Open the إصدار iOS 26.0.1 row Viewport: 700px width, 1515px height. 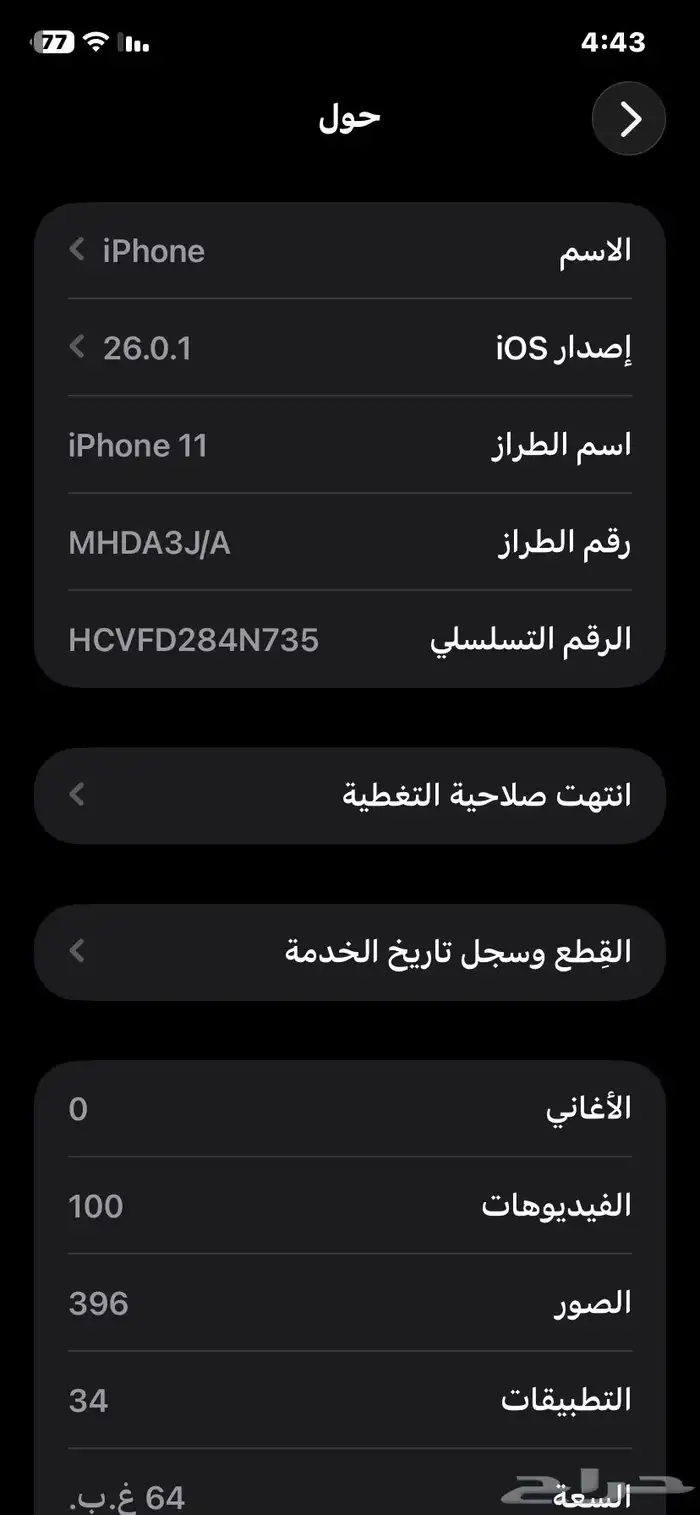click(350, 348)
